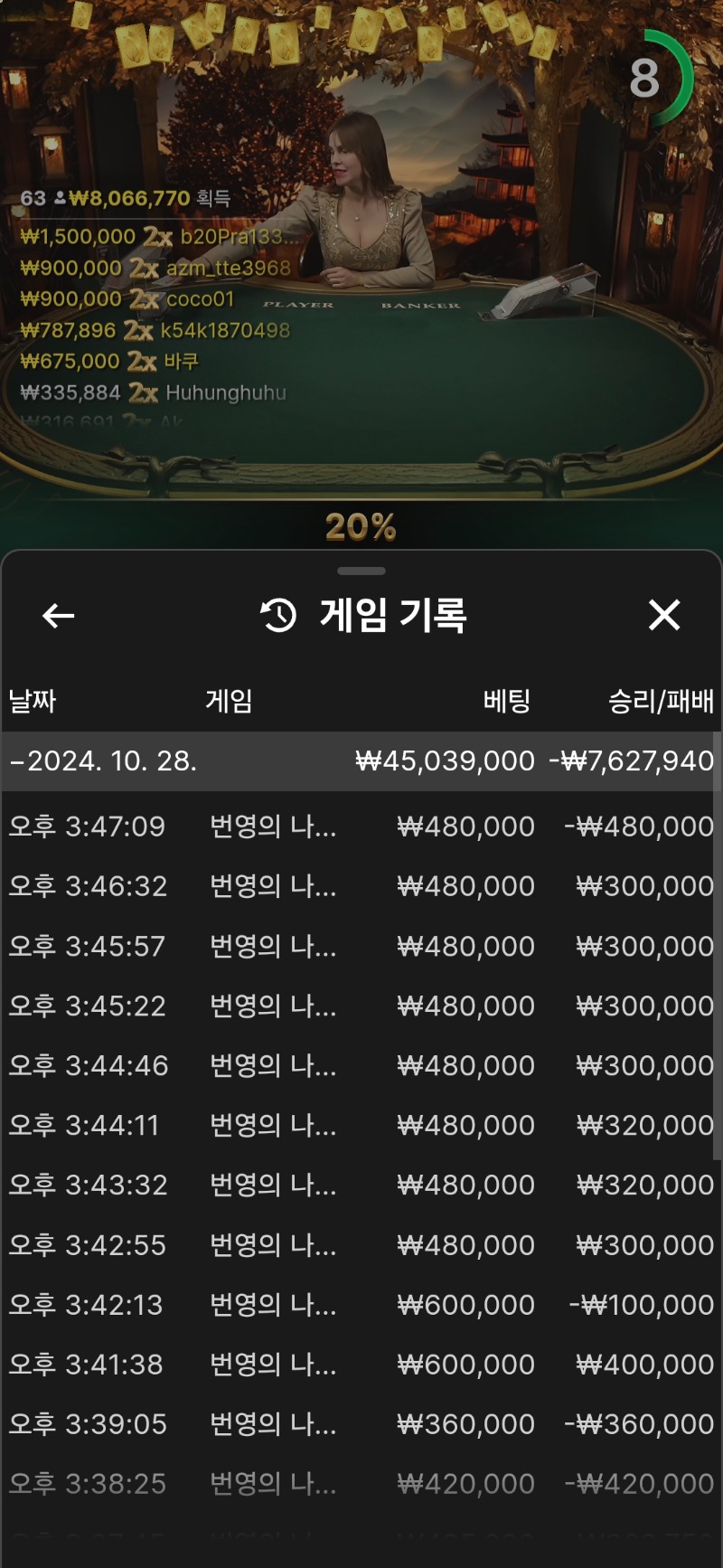Go back from the 게임 기록 panel
The width and height of the screenshot is (723, 1568).
59,616
